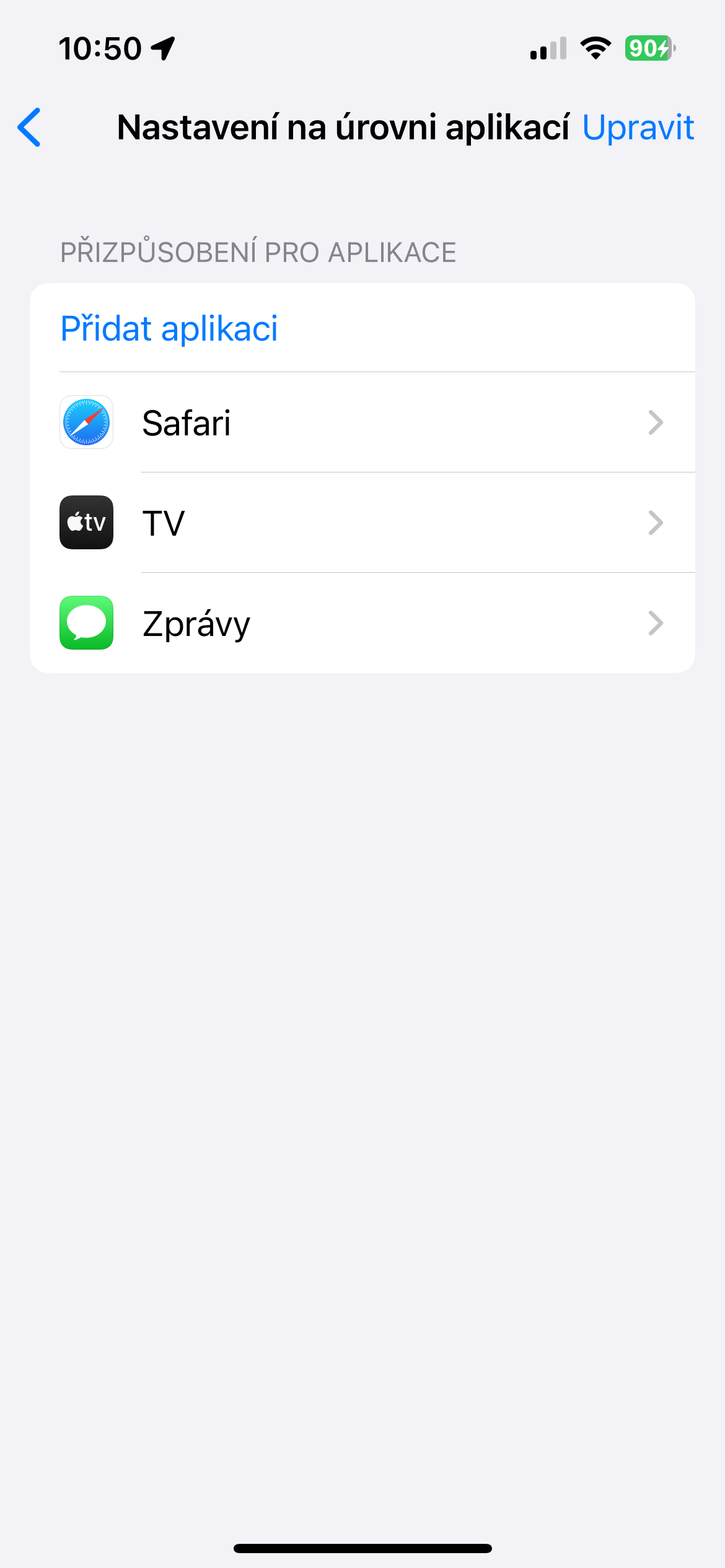Go back to the previous settings screen
Screen dimensions: 725x1568
tap(30, 128)
